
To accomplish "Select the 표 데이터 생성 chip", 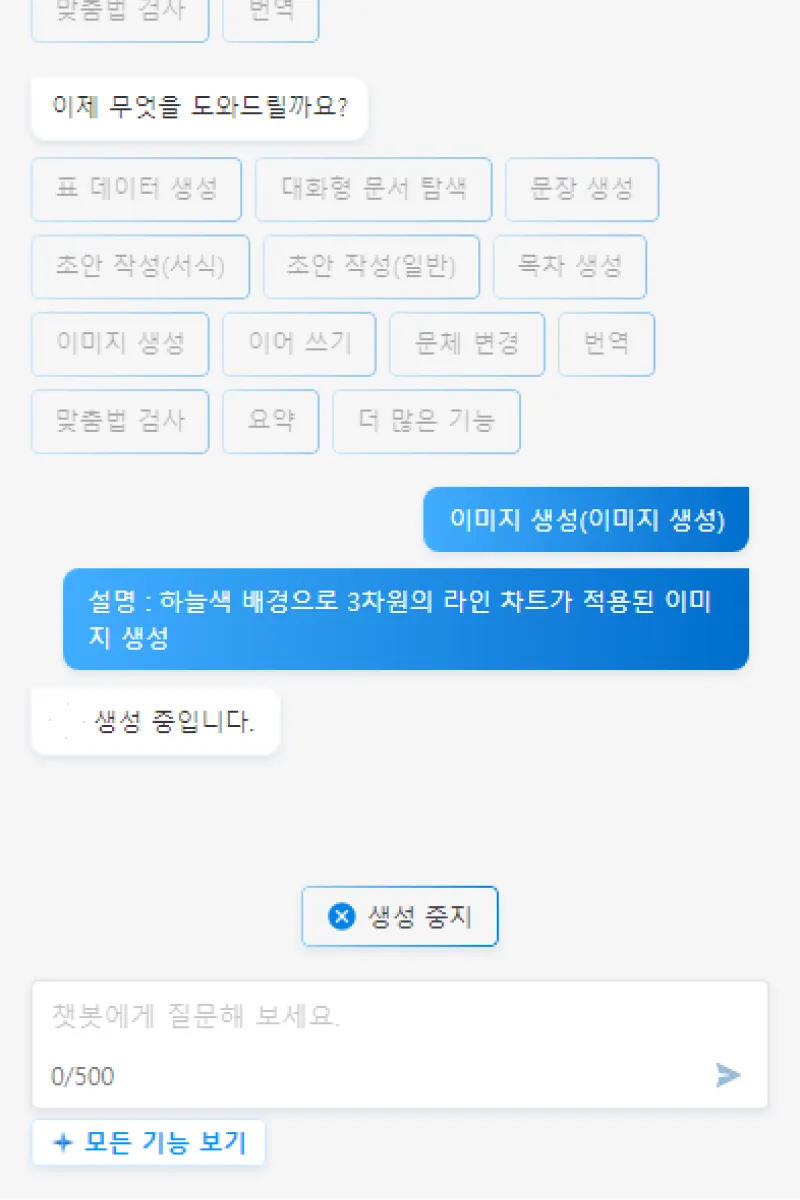I will (x=136, y=189).
